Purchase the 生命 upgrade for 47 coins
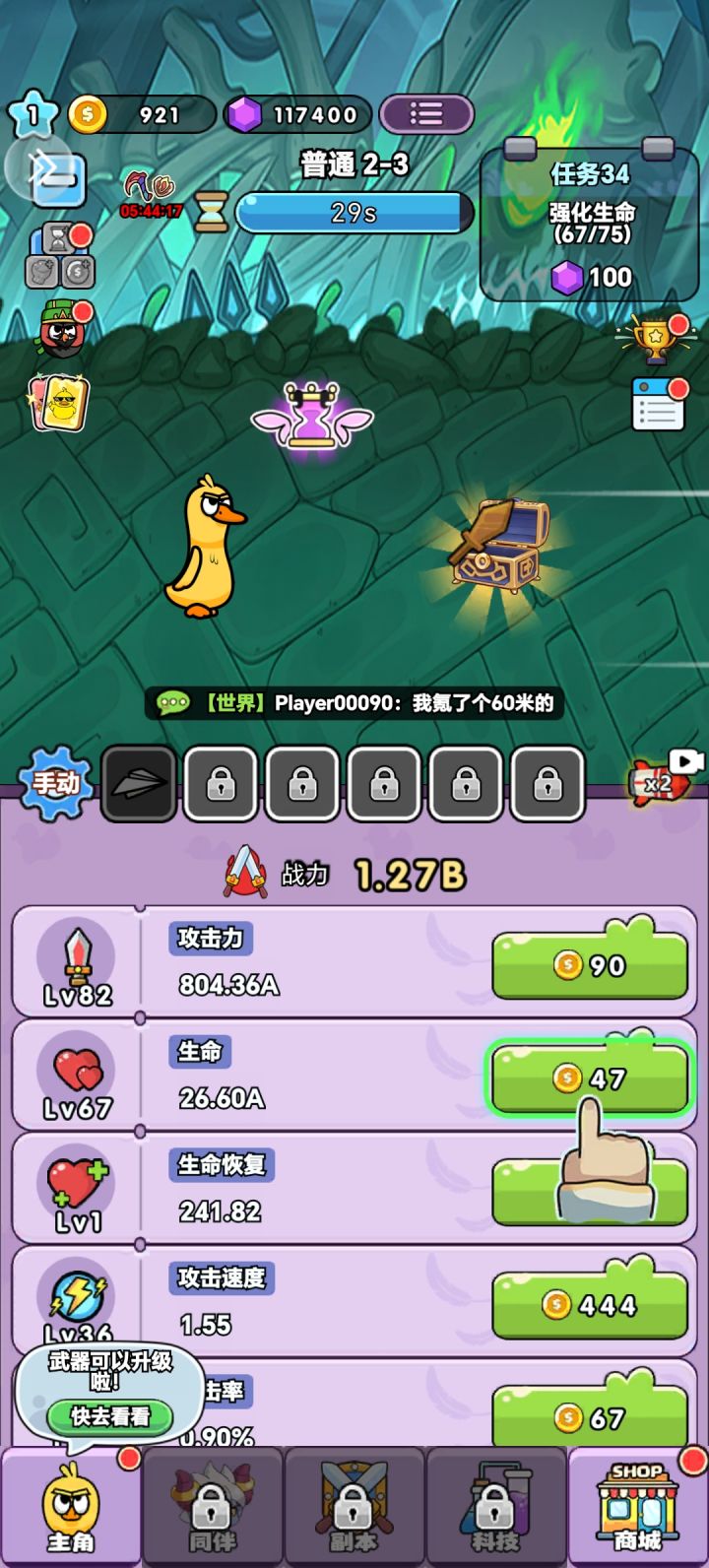Screen dimensions: 709x1568 point(591,1080)
